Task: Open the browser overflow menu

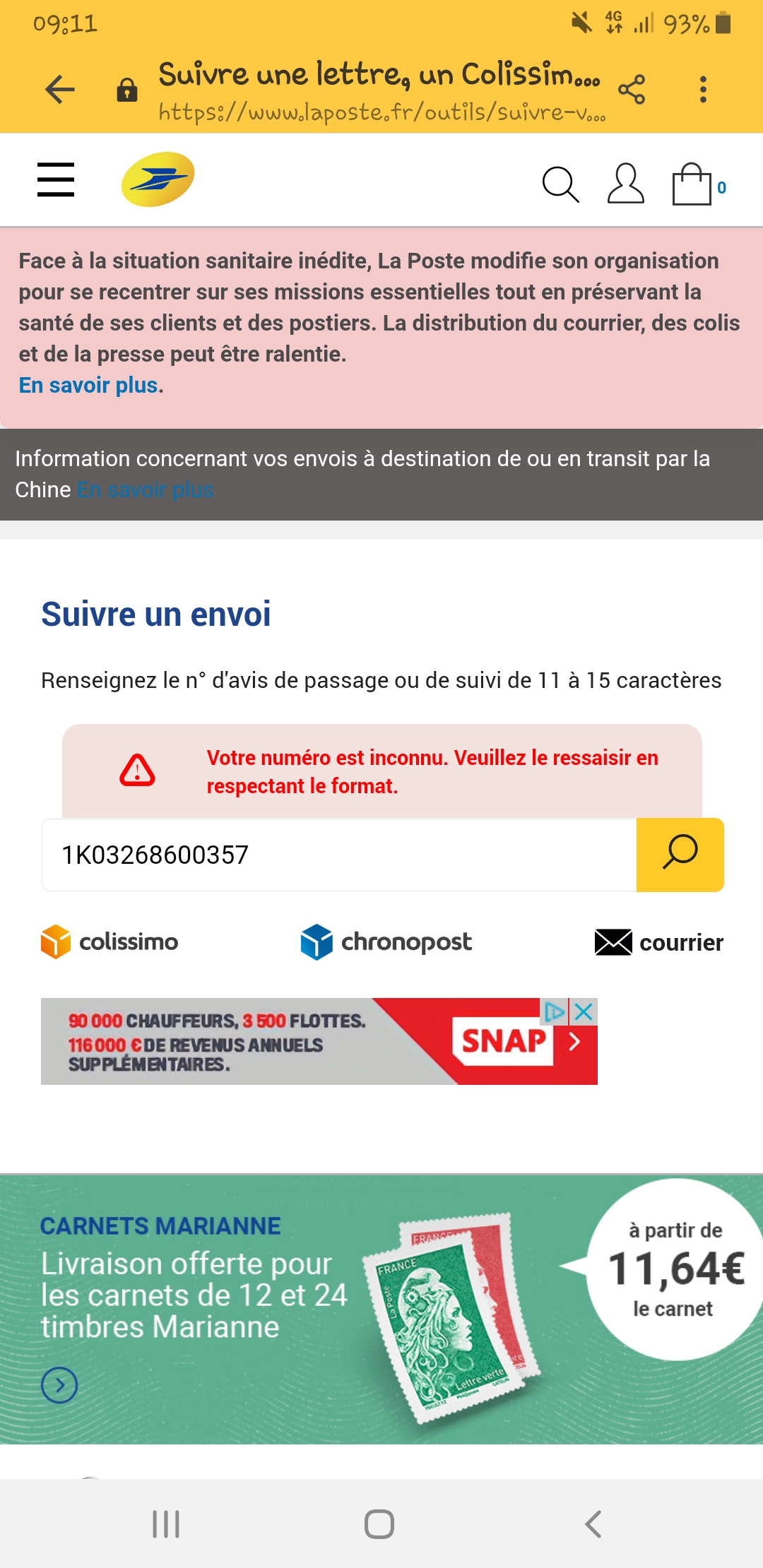Action: pos(702,90)
